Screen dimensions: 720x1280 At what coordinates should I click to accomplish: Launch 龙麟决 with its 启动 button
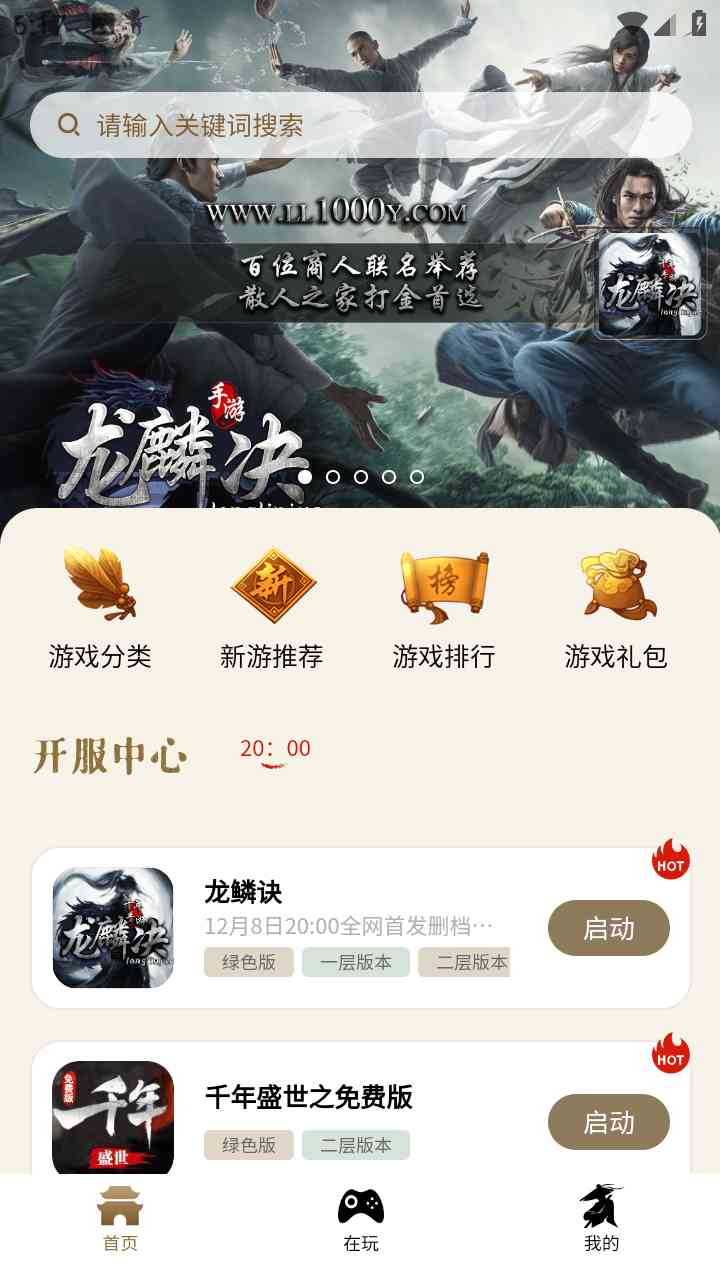pos(608,928)
